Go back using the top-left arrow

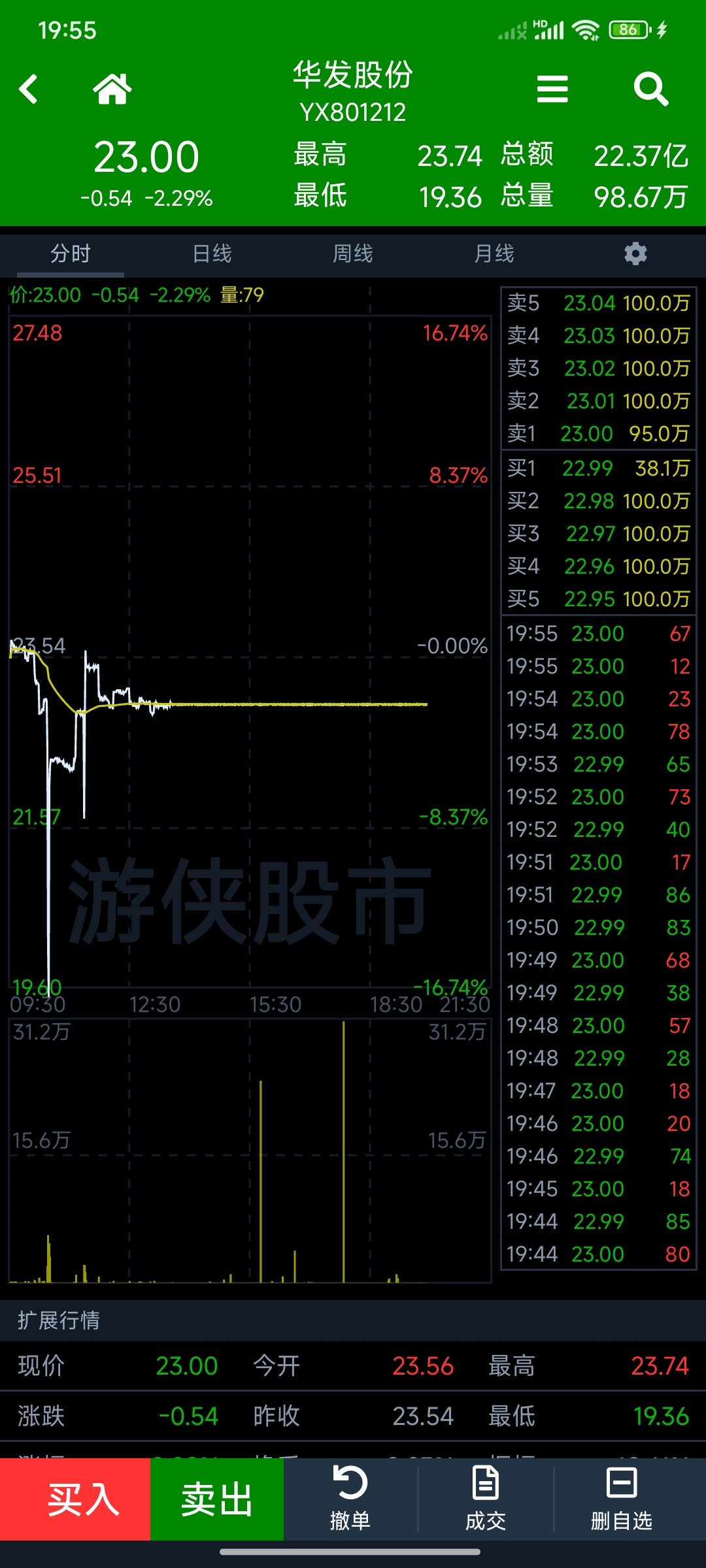tap(29, 90)
